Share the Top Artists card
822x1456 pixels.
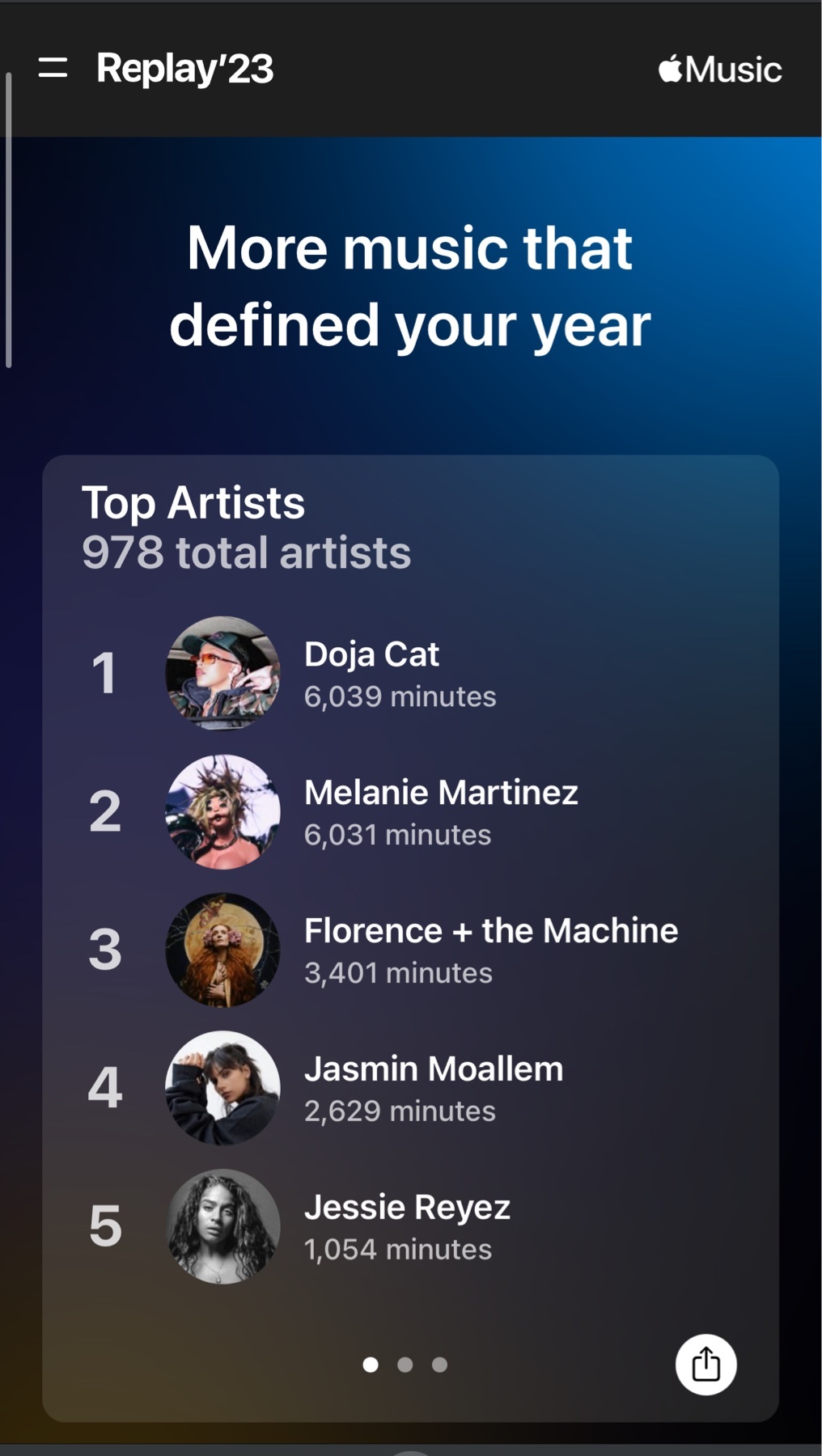coord(705,1365)
